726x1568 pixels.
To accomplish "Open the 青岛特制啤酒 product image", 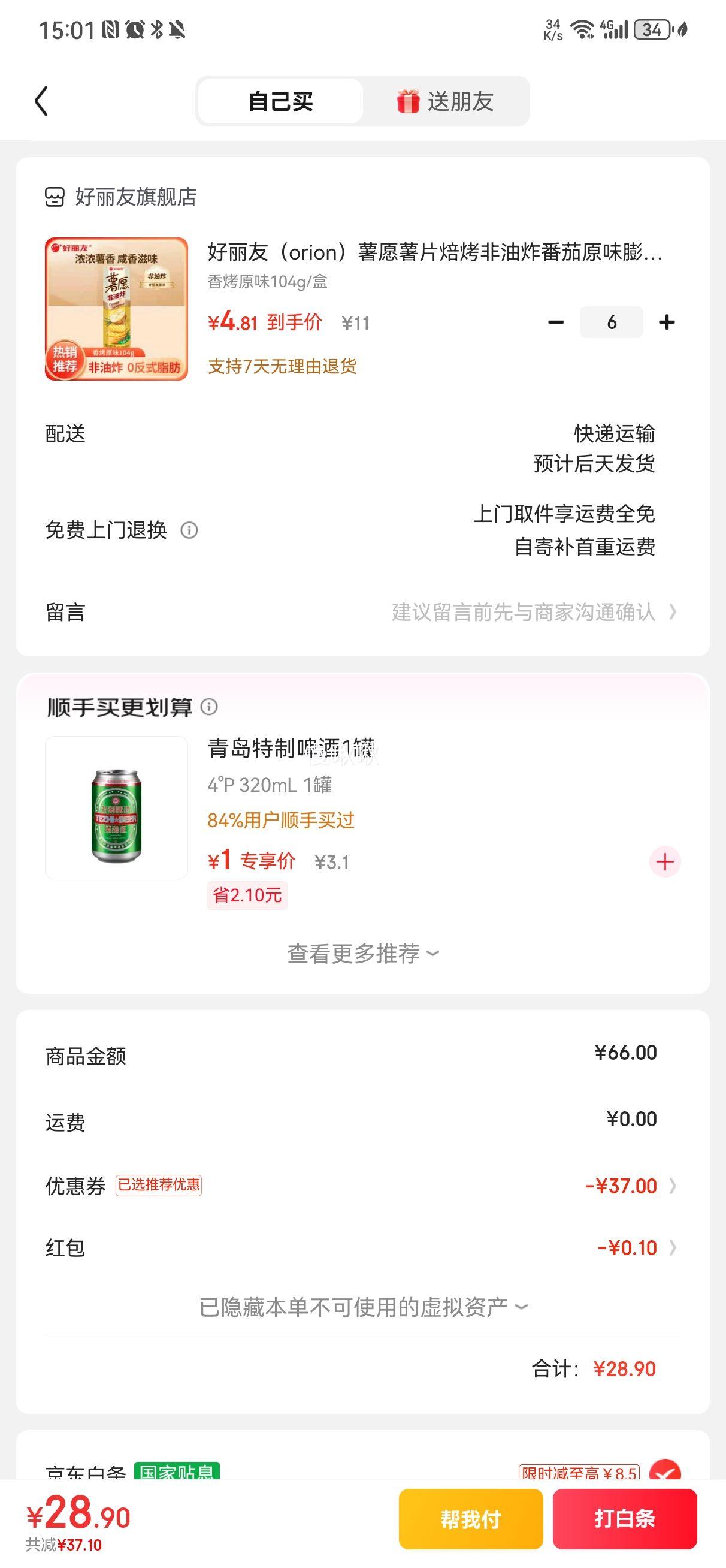I will point(116,807).
